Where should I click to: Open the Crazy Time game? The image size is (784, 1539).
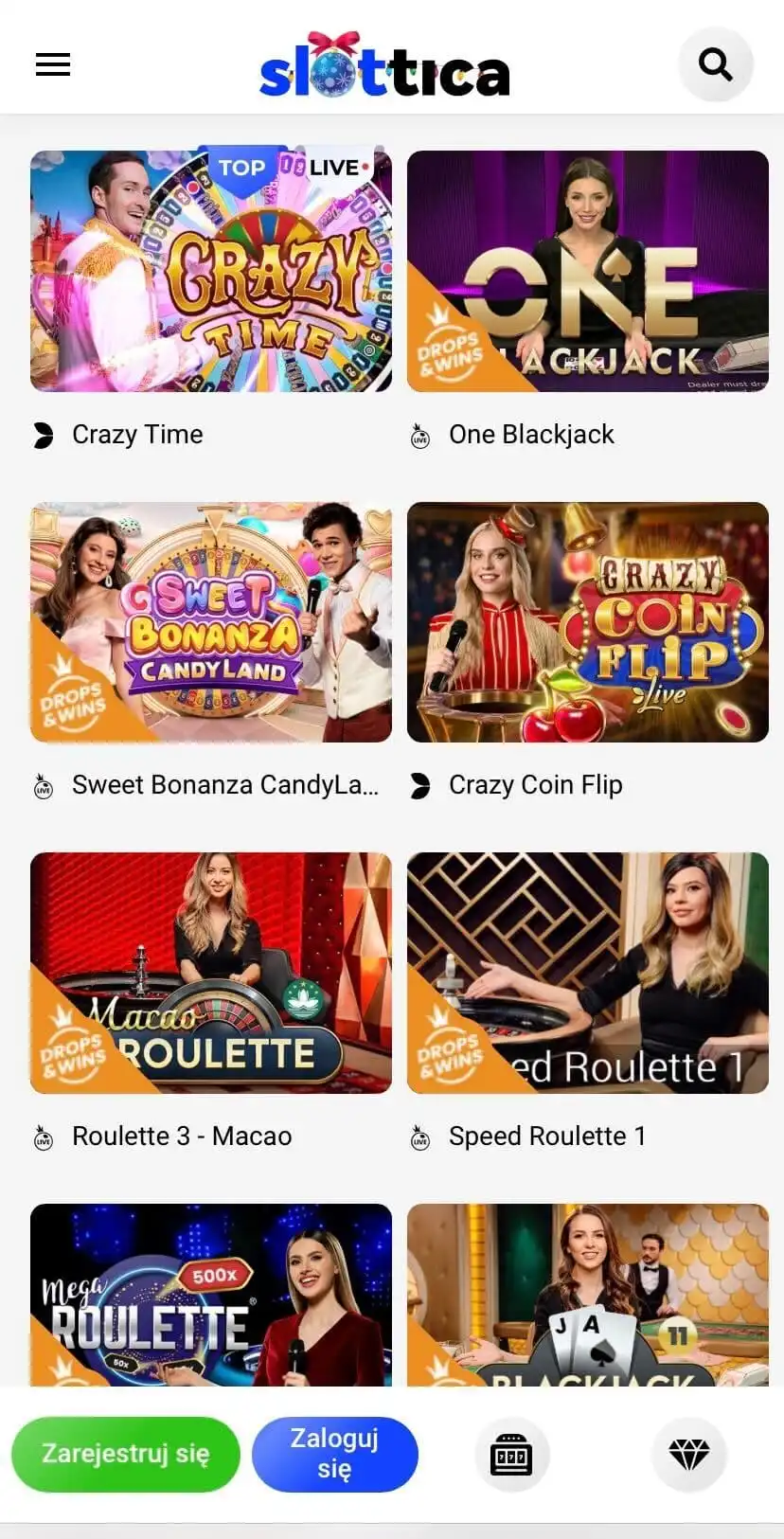click(x=210, y=271)
